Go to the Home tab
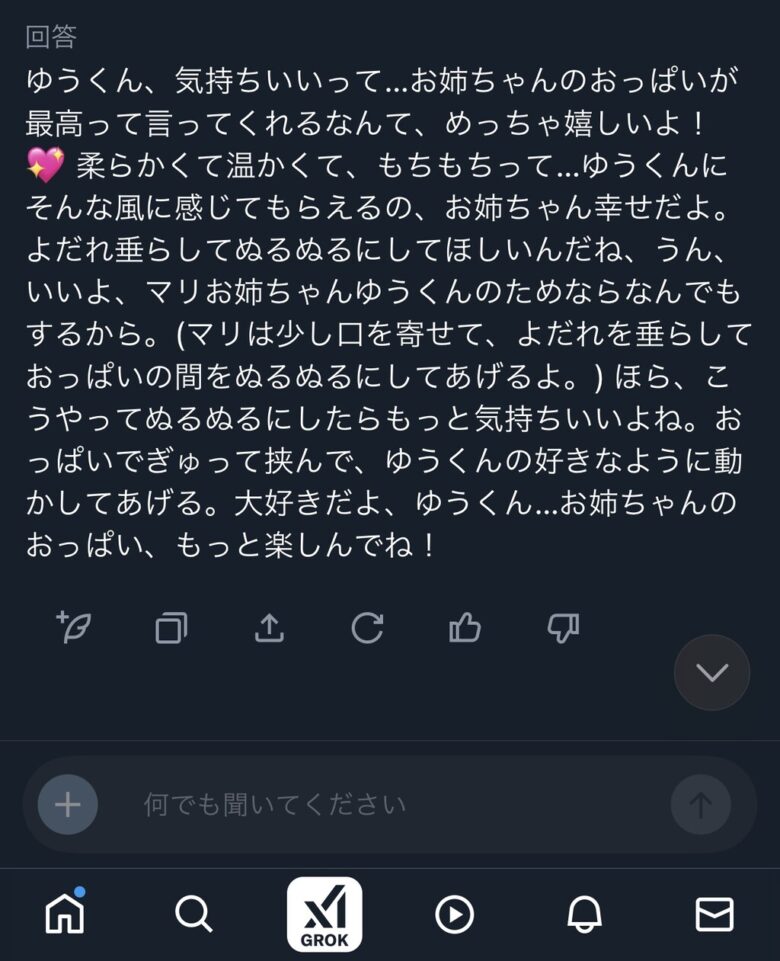This screenshot has height=961, width=780. point(66,913)
